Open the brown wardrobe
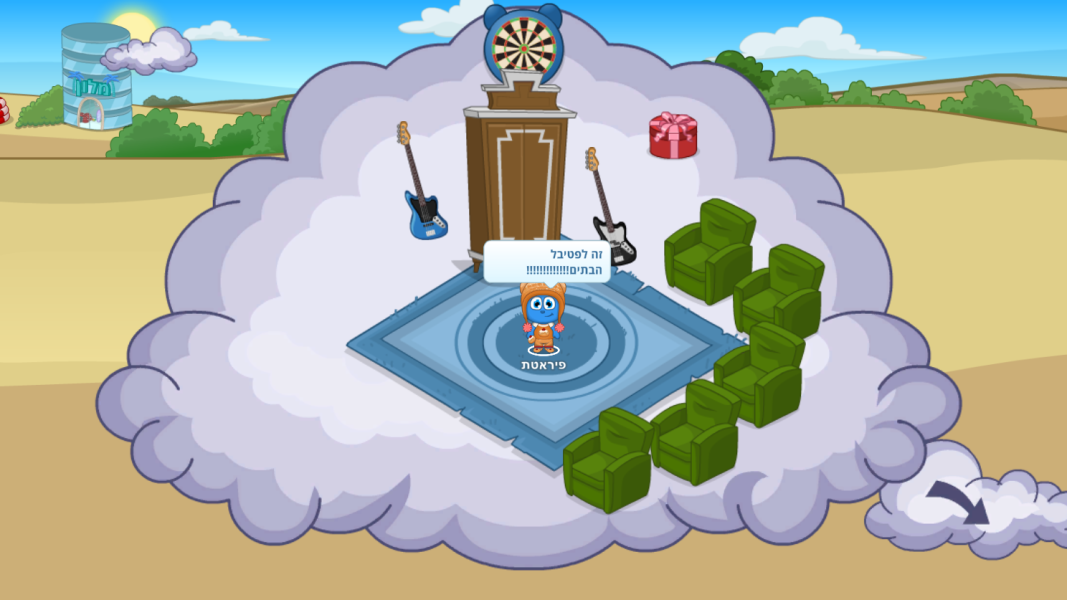This screenshot has height=600, width=1067. point(517,180)
